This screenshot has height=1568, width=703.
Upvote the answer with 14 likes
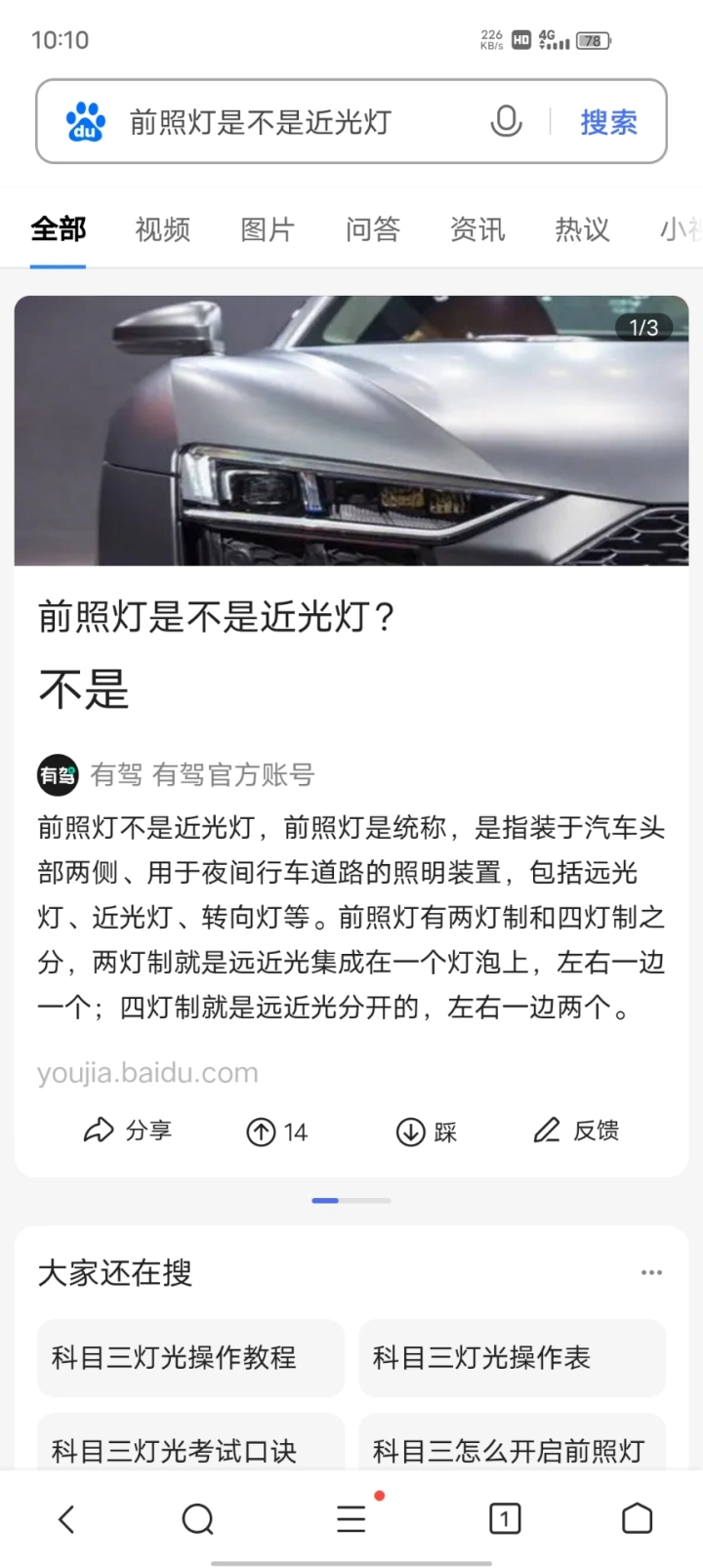tap(276, 1132)
